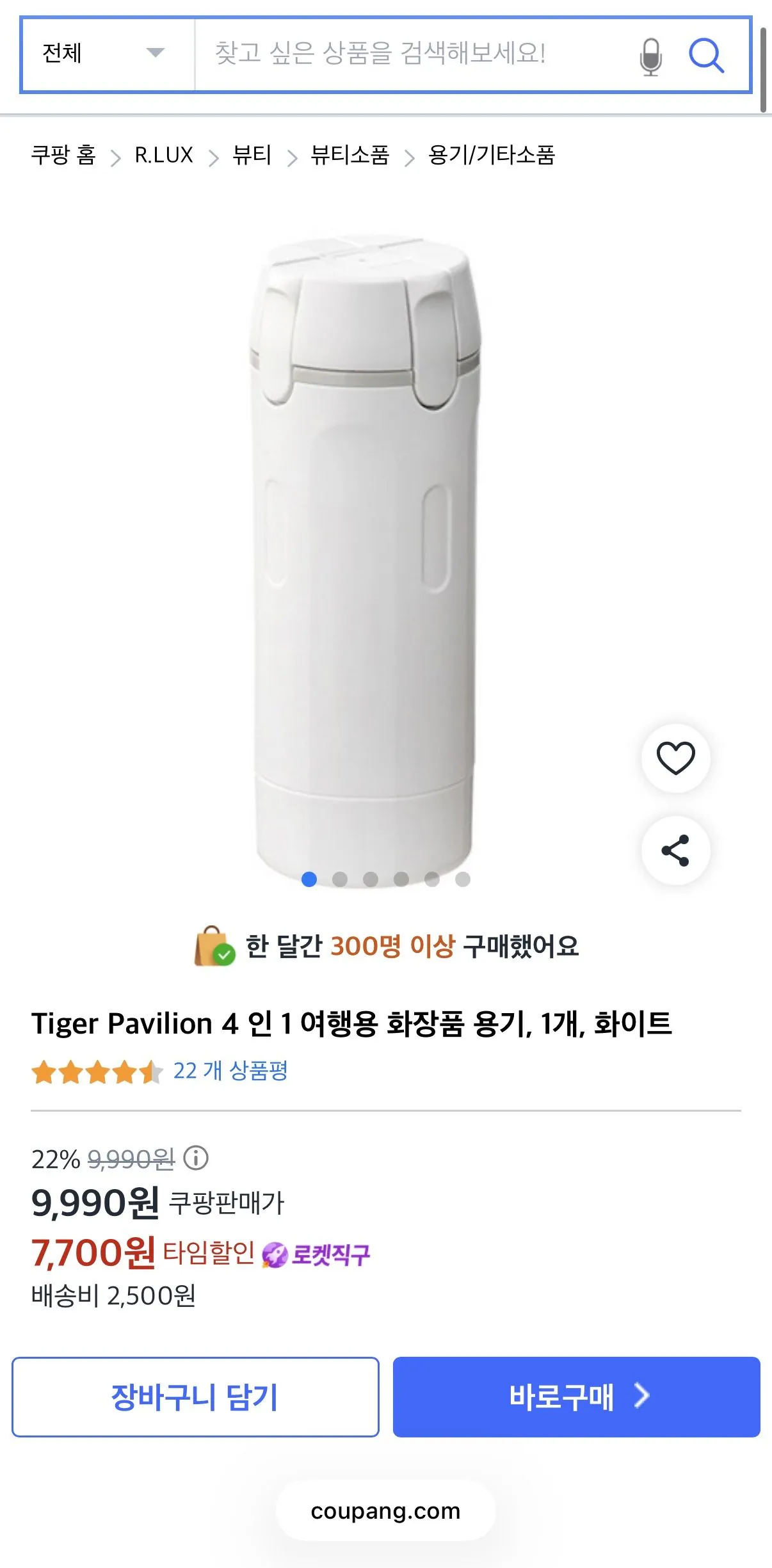The width and height of the screenshot is (772, 1568).
Task: Open the 용기/기타소품 breadcrumb
Action: click(493, 155)
